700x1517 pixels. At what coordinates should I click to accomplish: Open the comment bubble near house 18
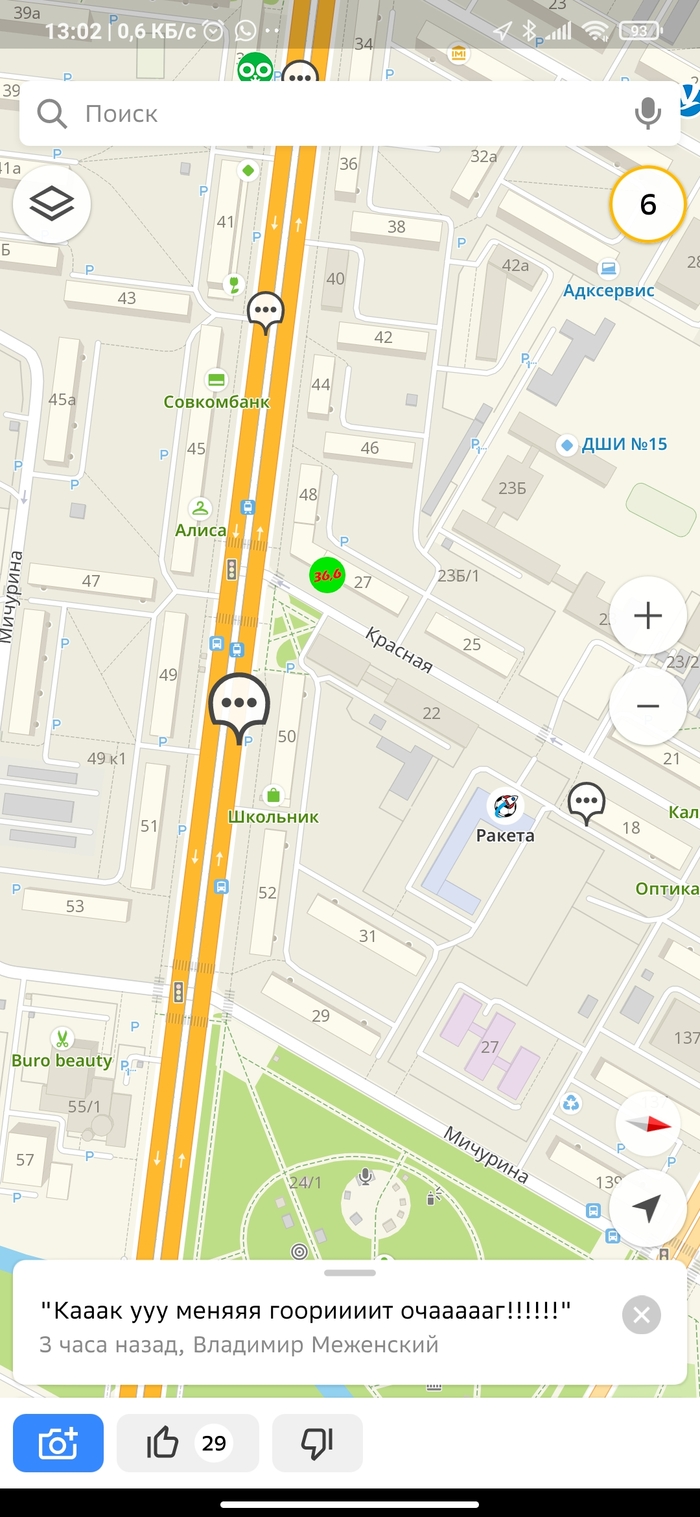[586, 802]
